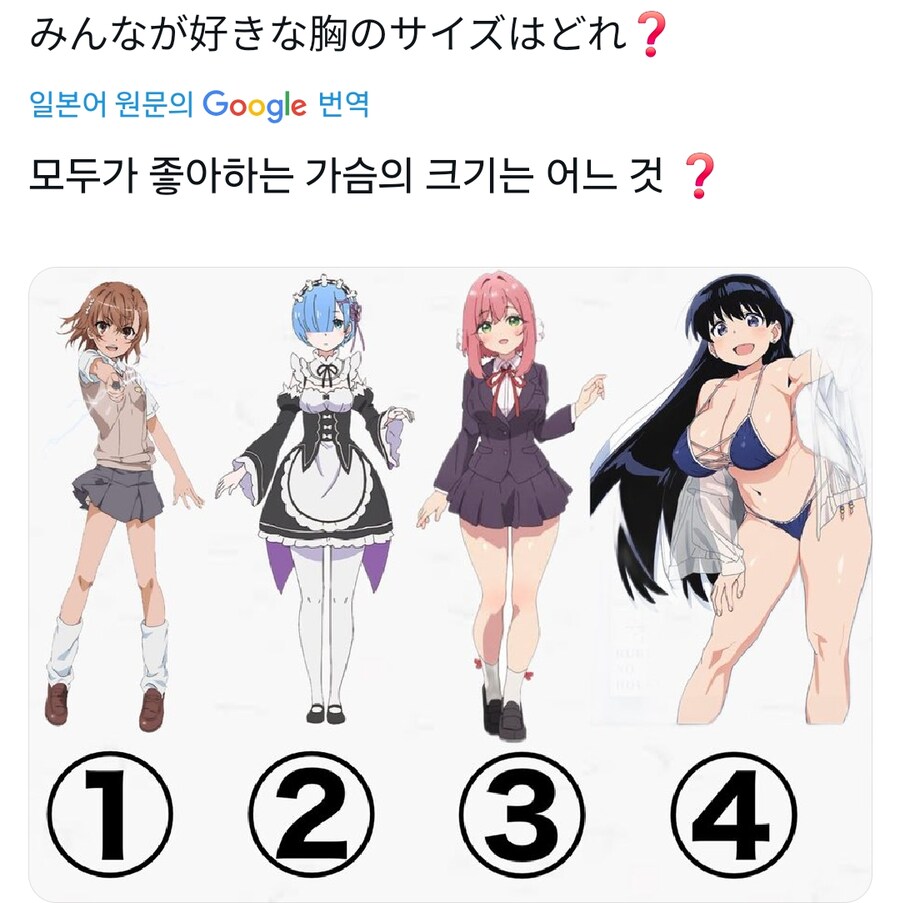
Task: Open the attached image in the tweet
Action: pyautogui.click(x=450, y=585)
